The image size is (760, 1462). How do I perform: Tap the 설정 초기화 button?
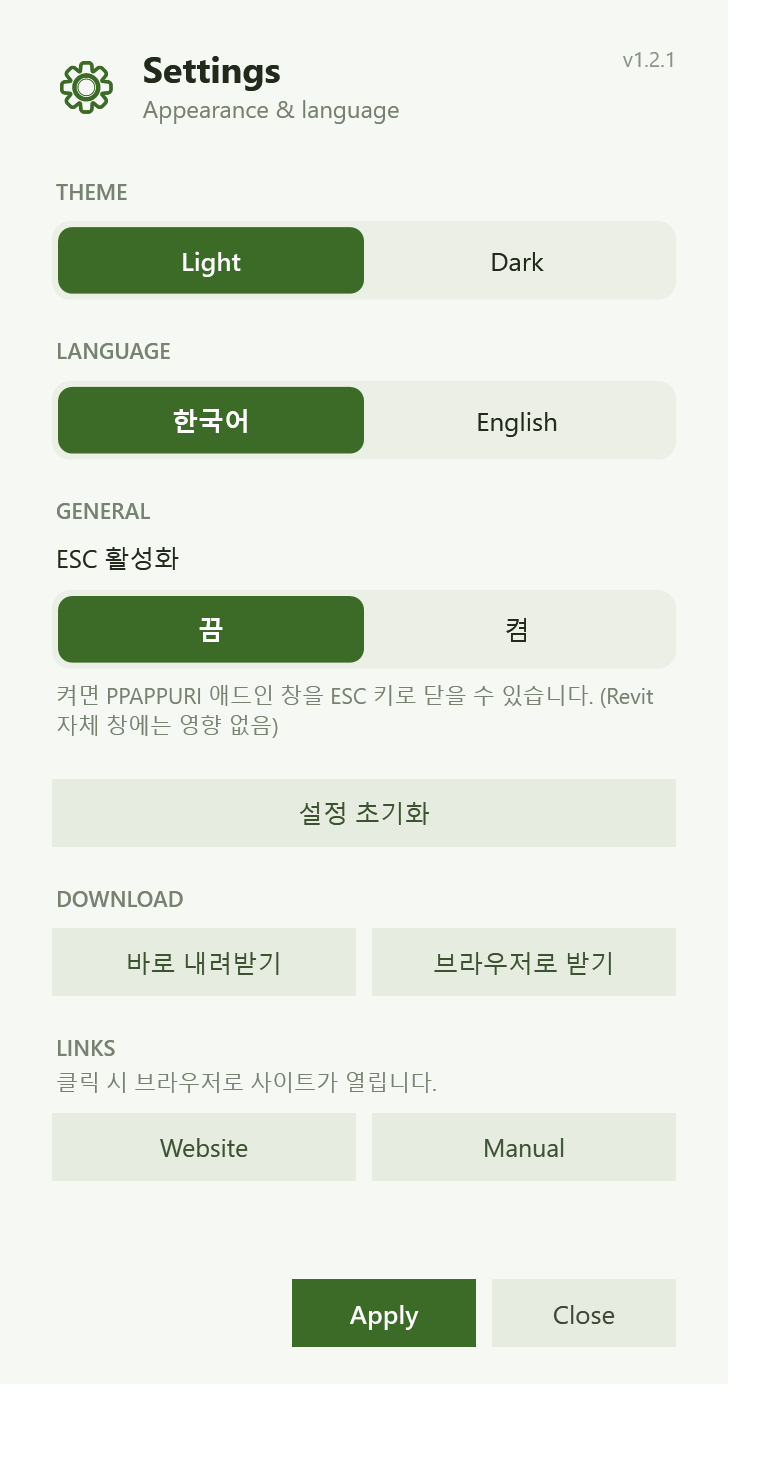coord(364,813)
